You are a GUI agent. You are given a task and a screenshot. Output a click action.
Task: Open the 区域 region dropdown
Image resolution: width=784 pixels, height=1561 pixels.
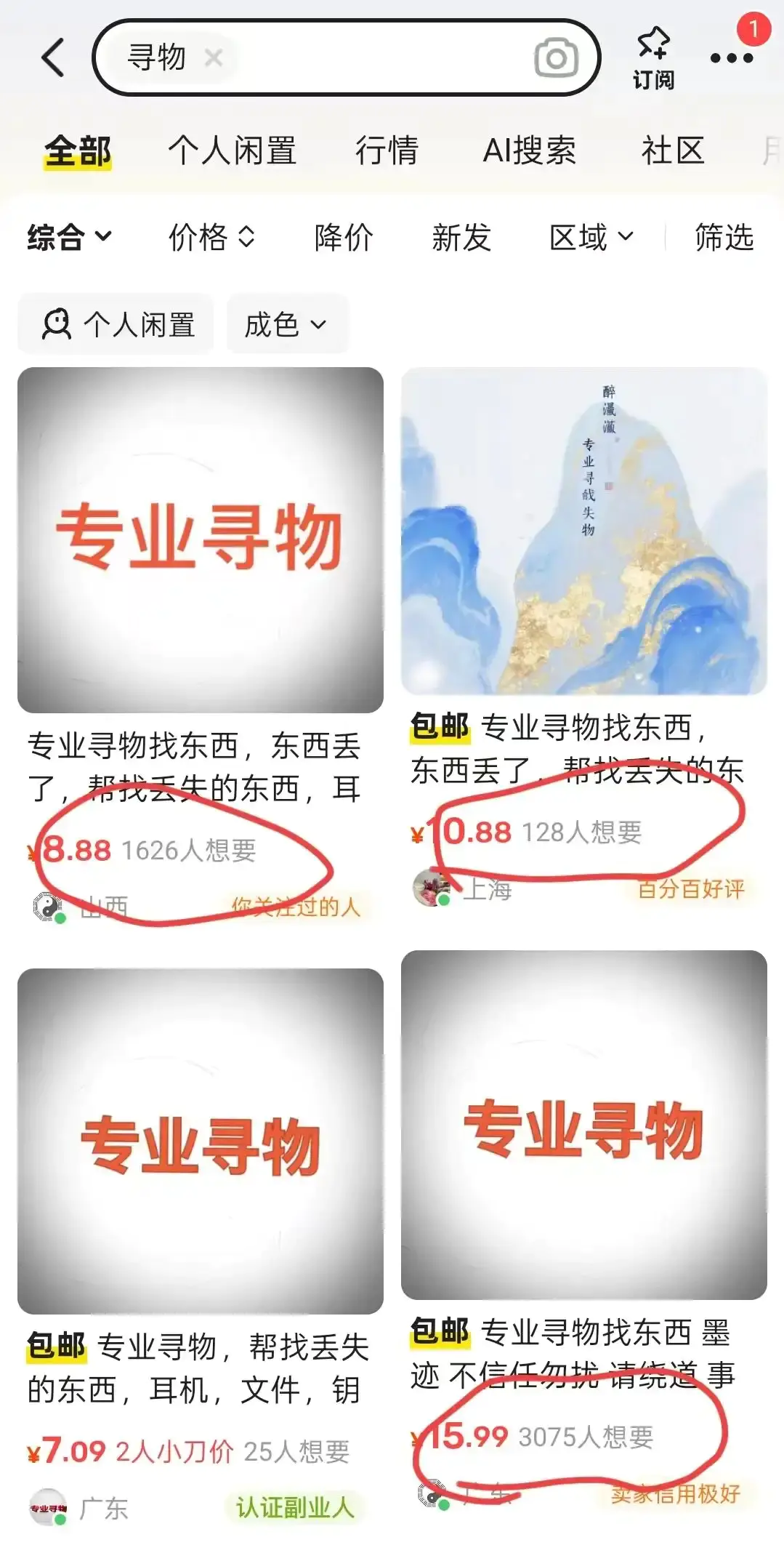coord(591,238)
